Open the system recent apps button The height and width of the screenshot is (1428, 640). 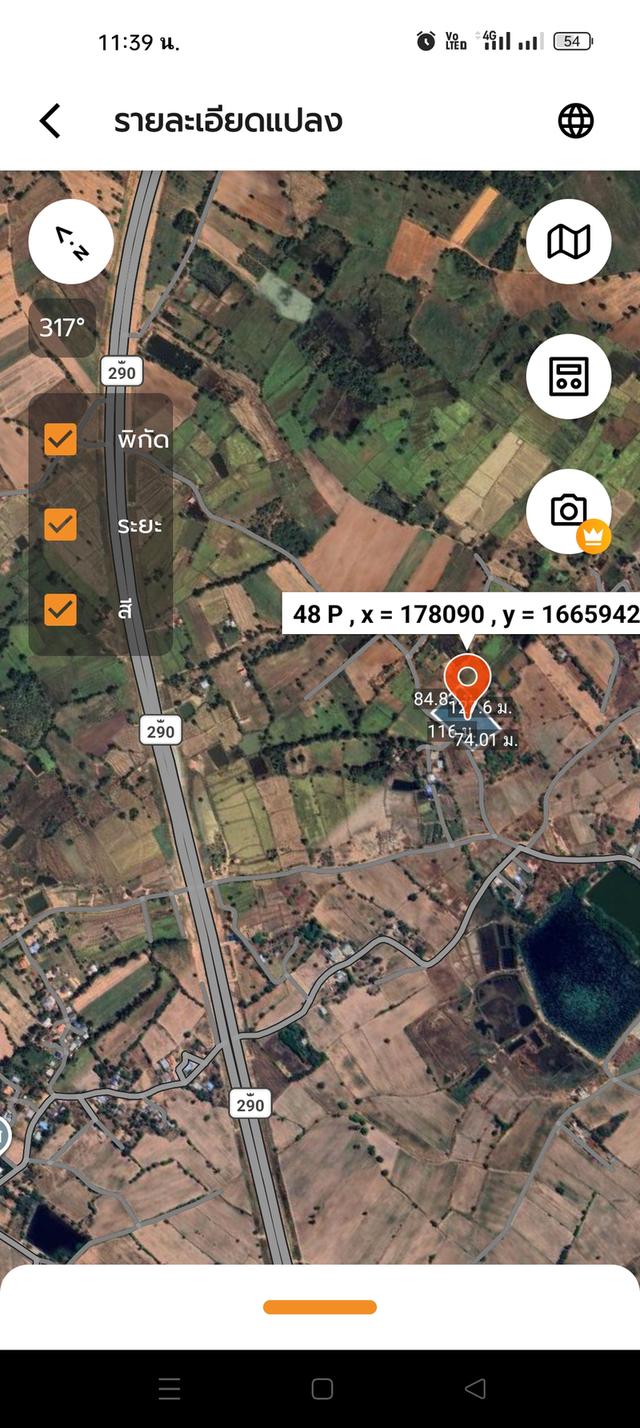[x=170, y=1388]
